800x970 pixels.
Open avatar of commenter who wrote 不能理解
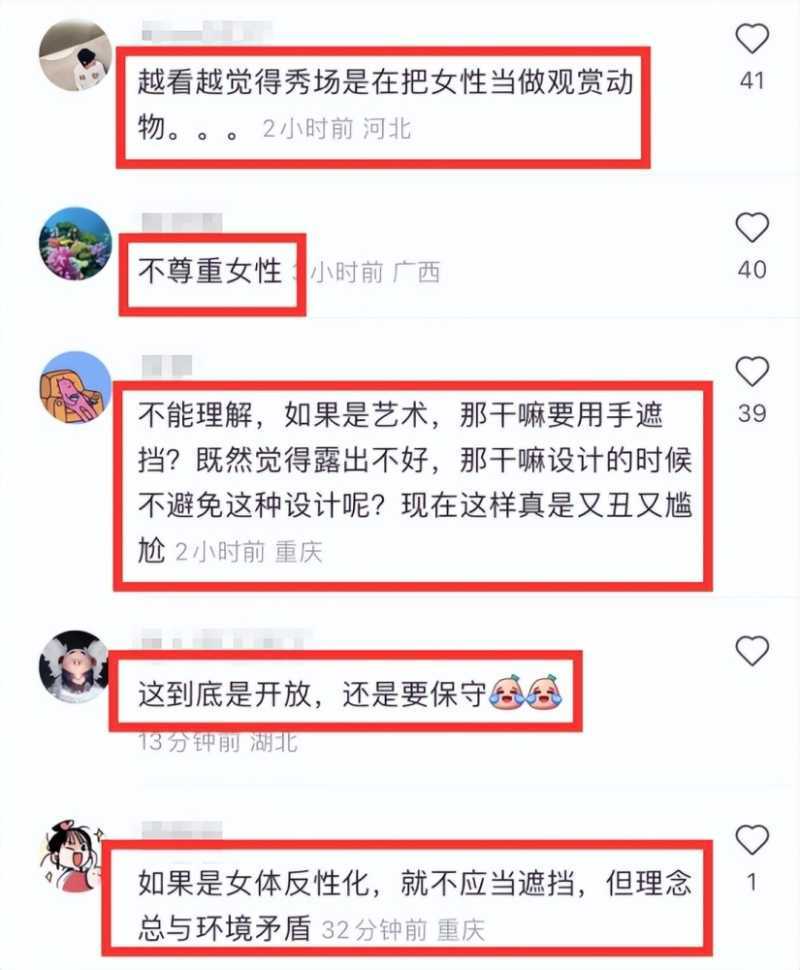75,387
